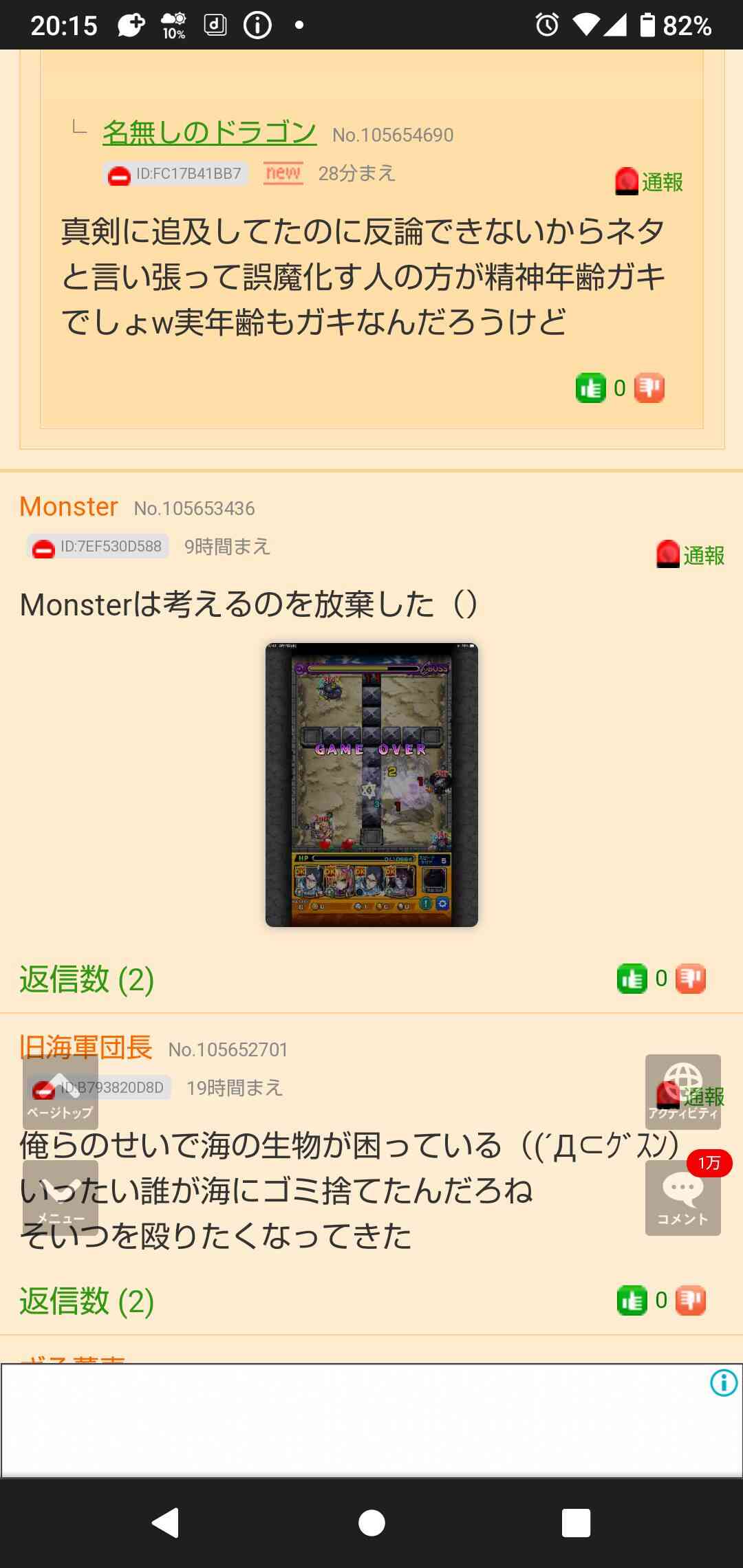Open the アクティビティ floating button
The image size is (743, 1568).
[683, 1092]
